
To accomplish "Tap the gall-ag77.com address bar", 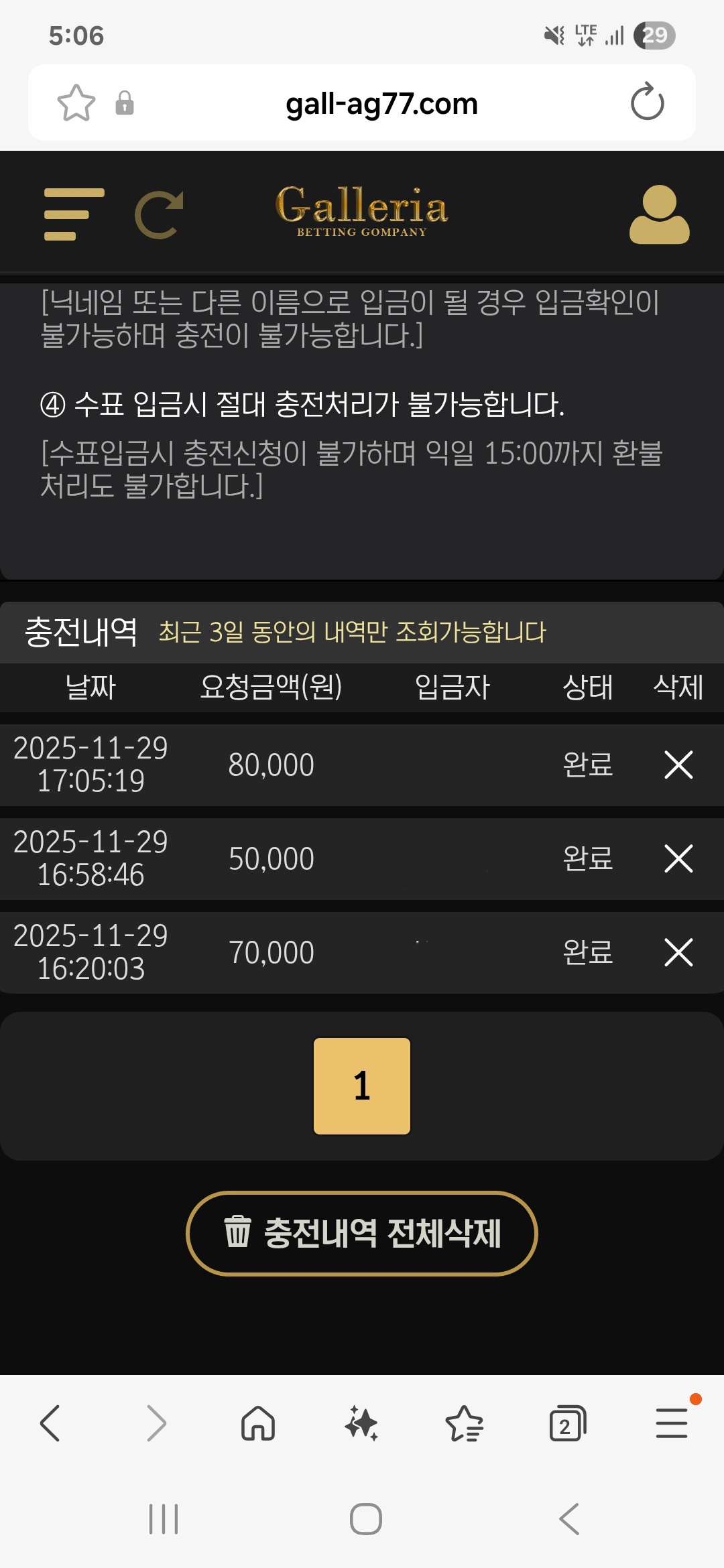I will click(381, 104).
